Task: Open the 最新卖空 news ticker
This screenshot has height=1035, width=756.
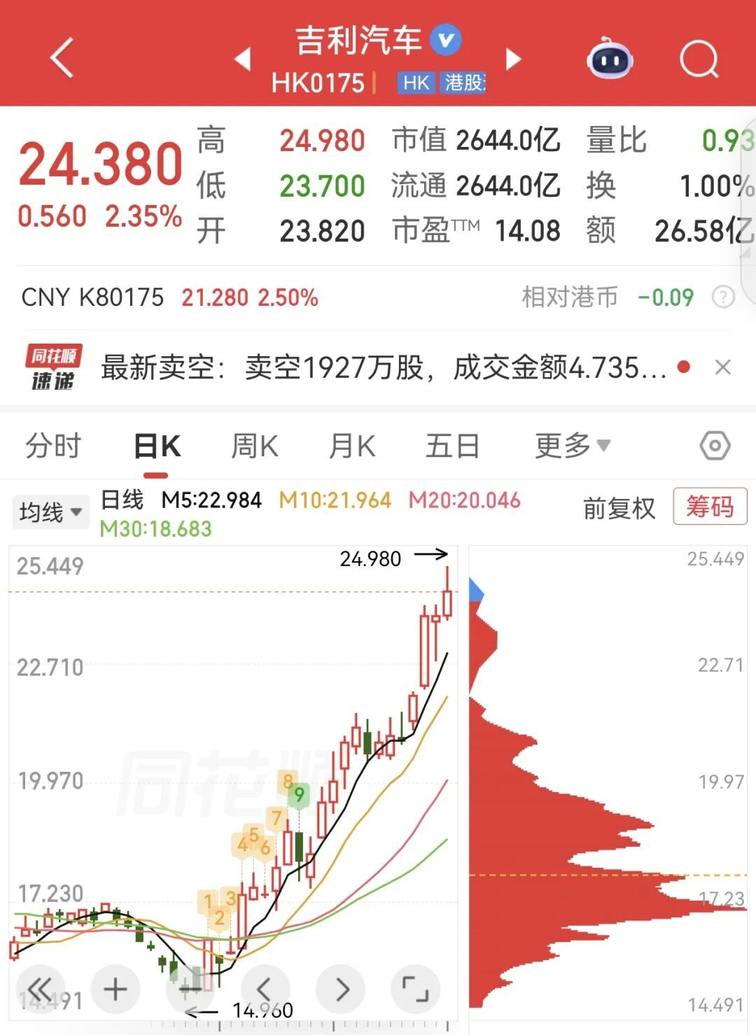Action: (x=383, y=368)
